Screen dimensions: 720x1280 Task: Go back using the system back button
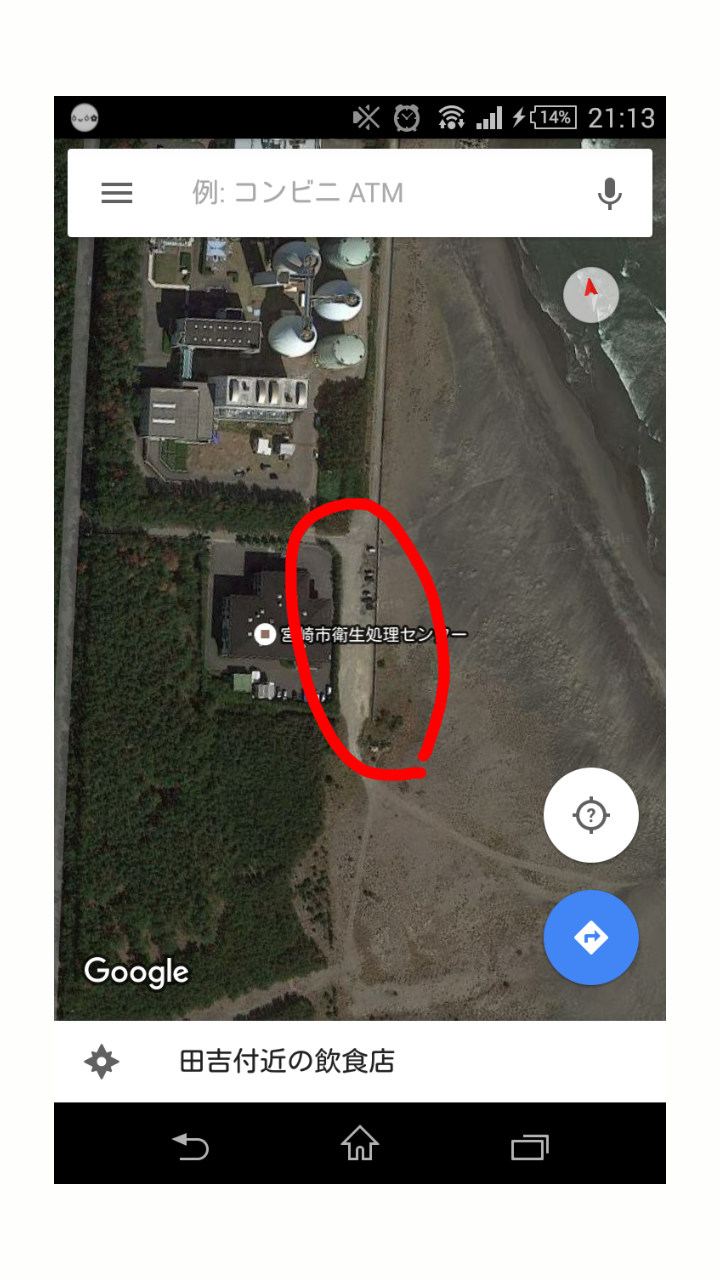[x=190, y=1145]
